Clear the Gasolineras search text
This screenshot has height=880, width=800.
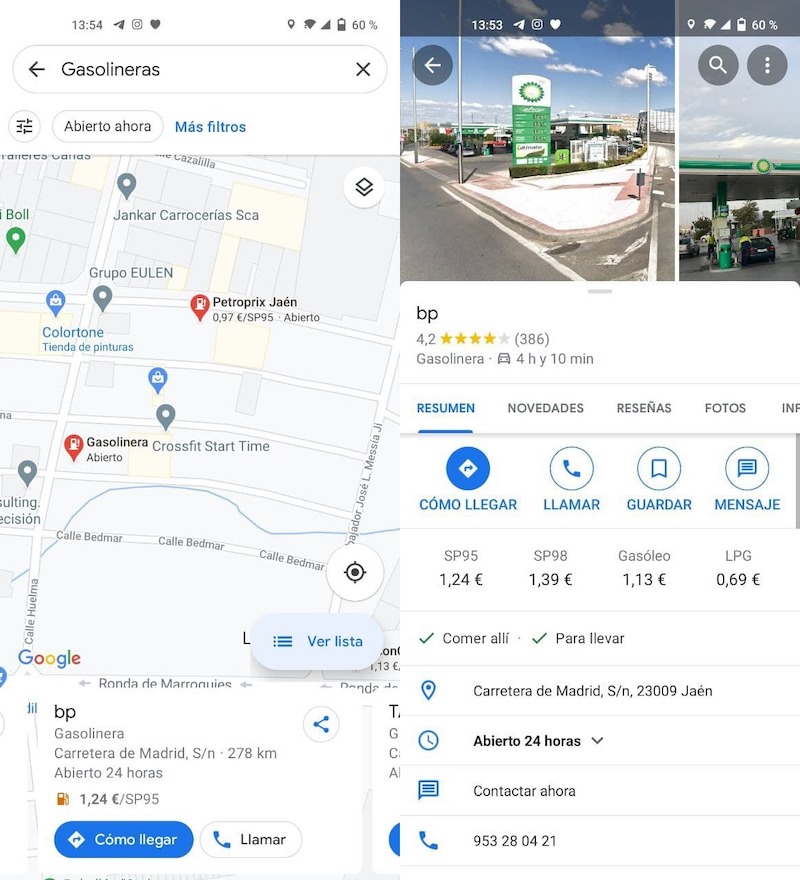(363, 69)
